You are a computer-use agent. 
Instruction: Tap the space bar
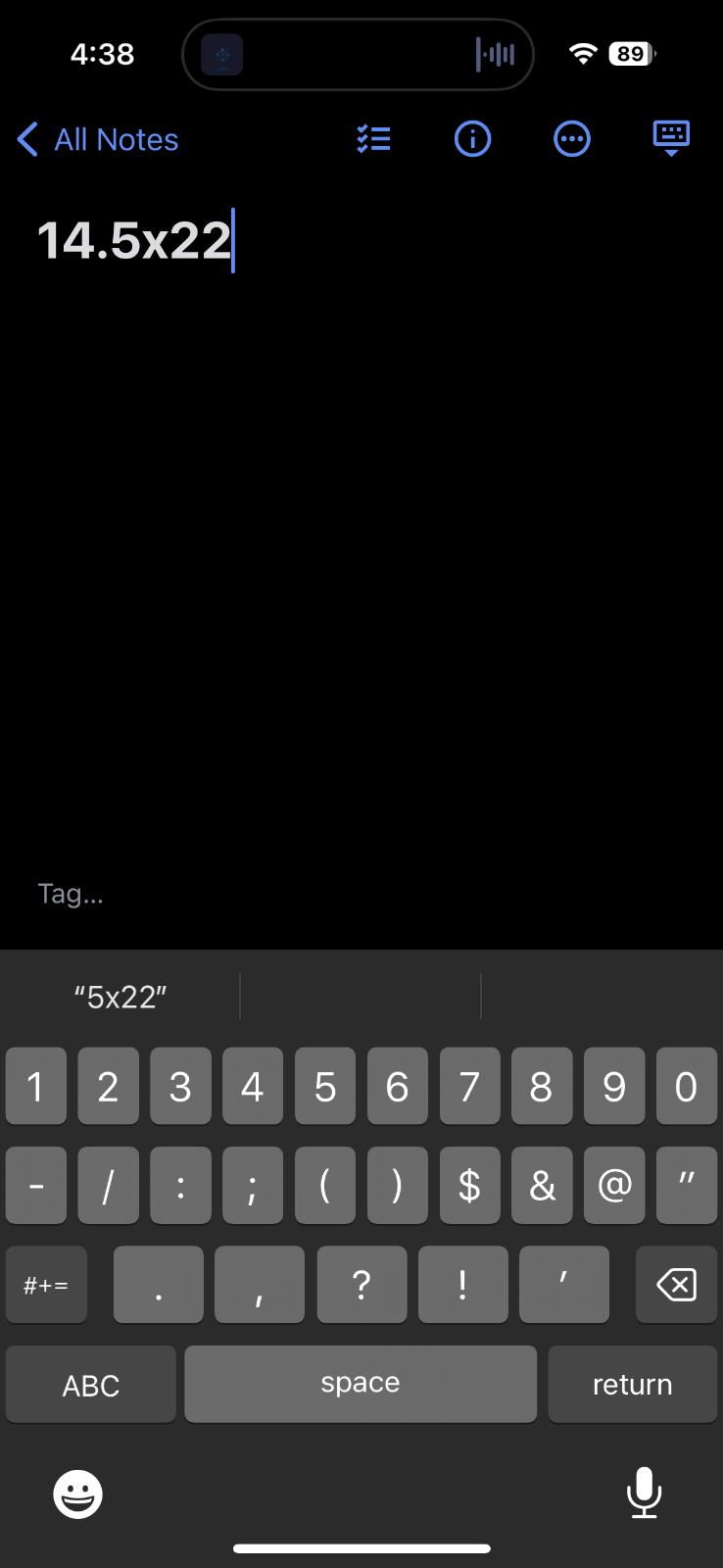[x=360, y=1383]
